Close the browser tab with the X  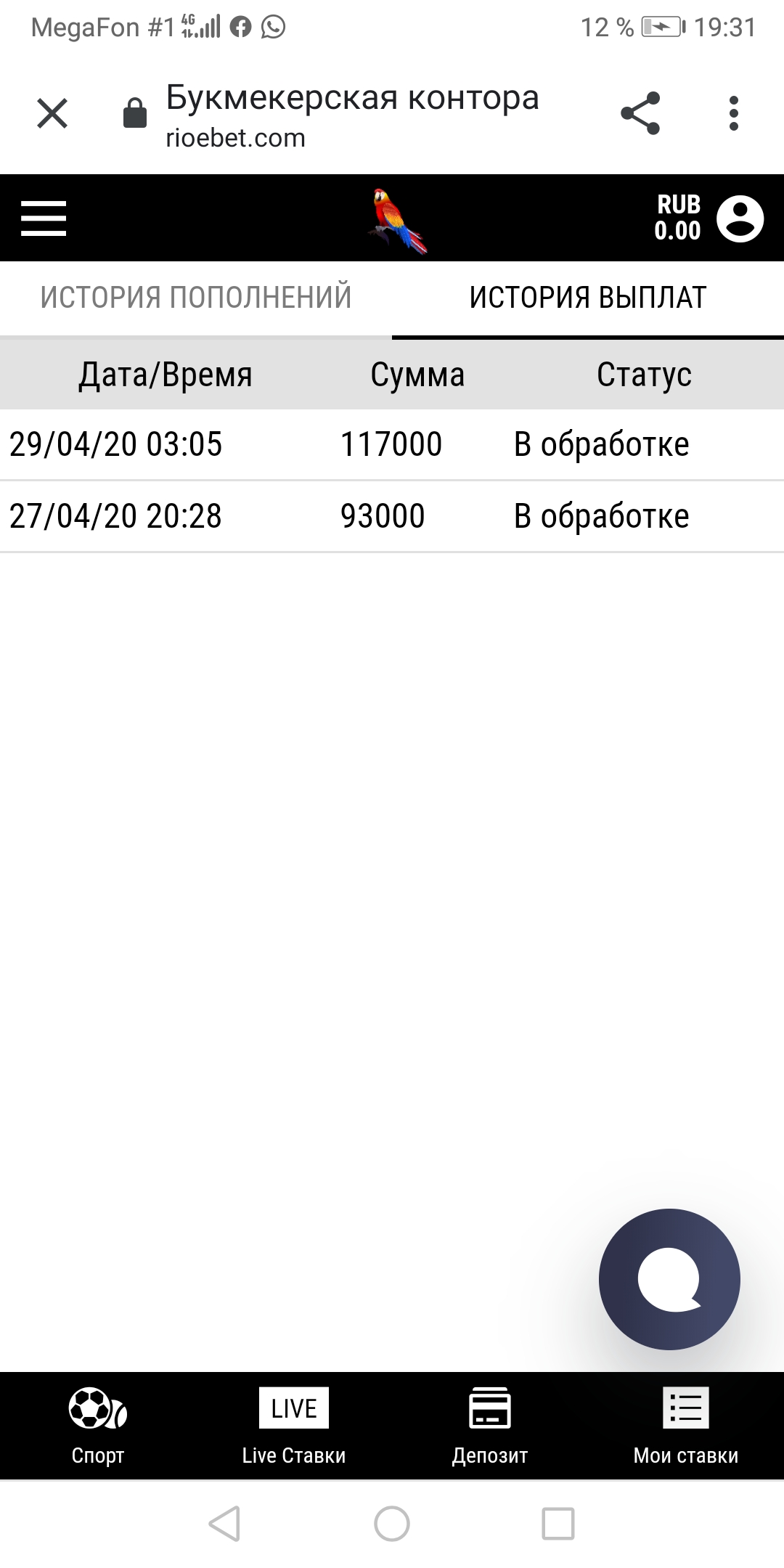(52, 113)
